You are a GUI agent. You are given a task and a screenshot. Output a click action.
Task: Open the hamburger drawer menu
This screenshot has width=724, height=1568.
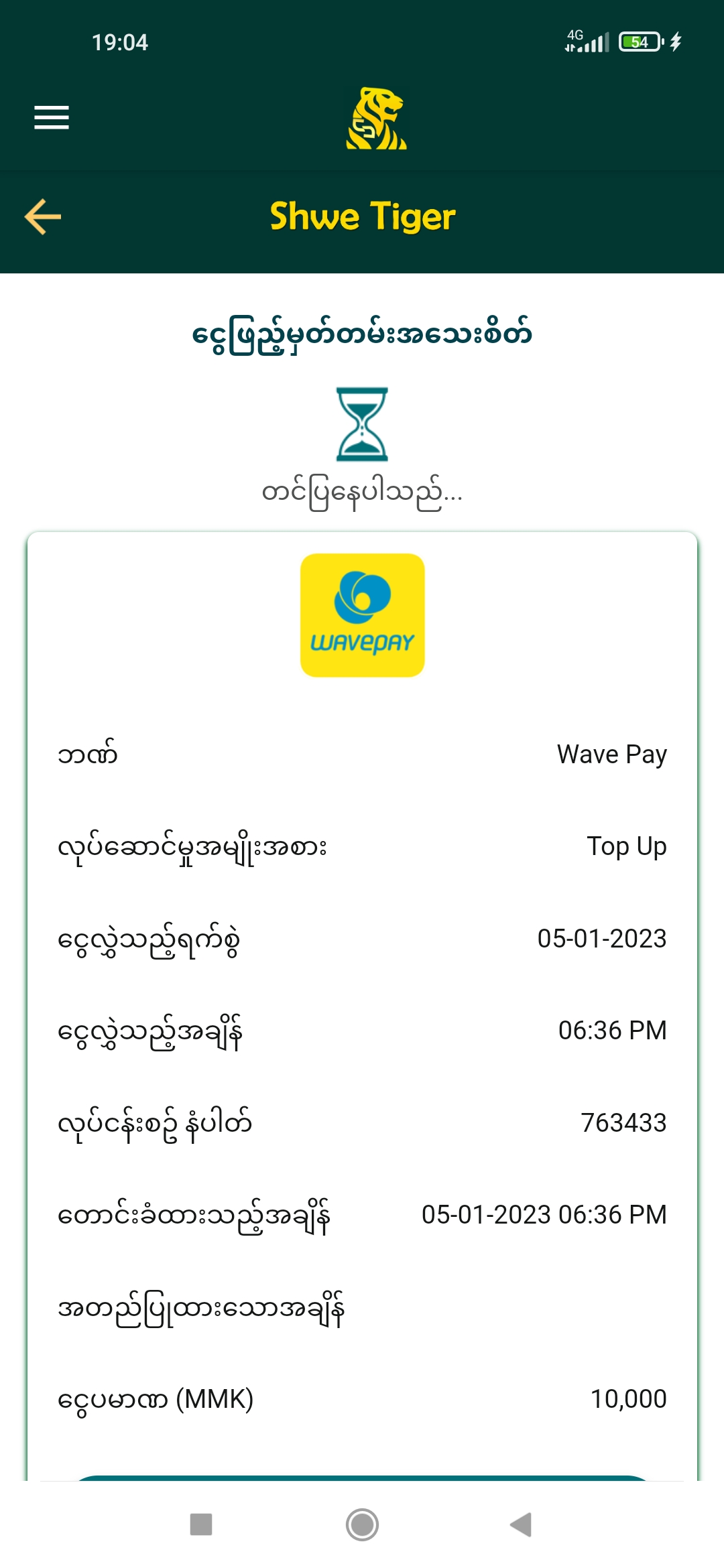pos(52,117)
